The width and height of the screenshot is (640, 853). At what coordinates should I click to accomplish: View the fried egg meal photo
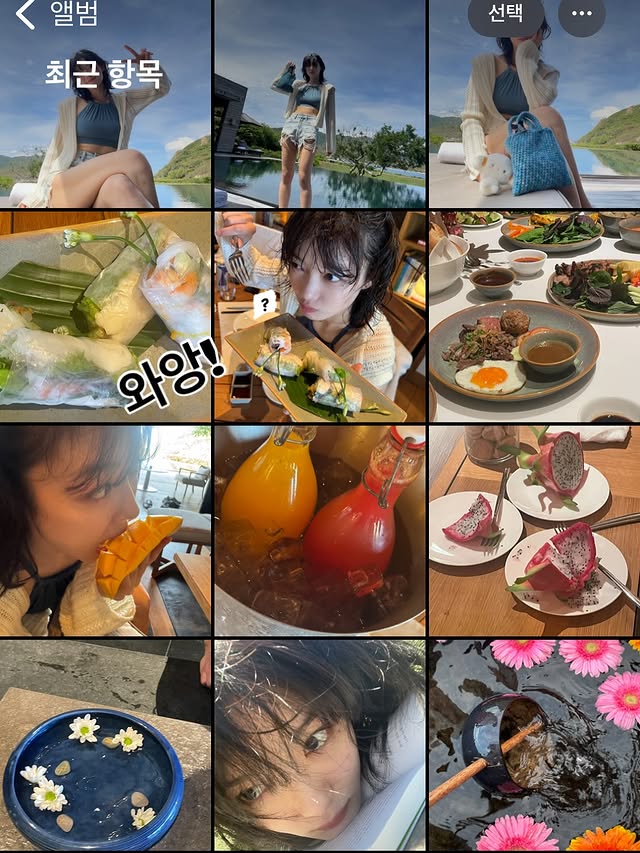[535, 317]
